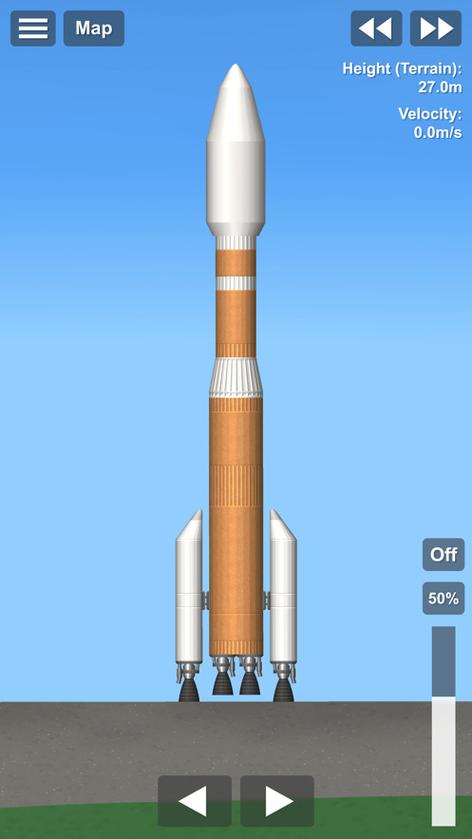The height and width of the screenshot is (839, 472).
Task: Speed up time warp with fast-forward button
Action: click(436, 28)
